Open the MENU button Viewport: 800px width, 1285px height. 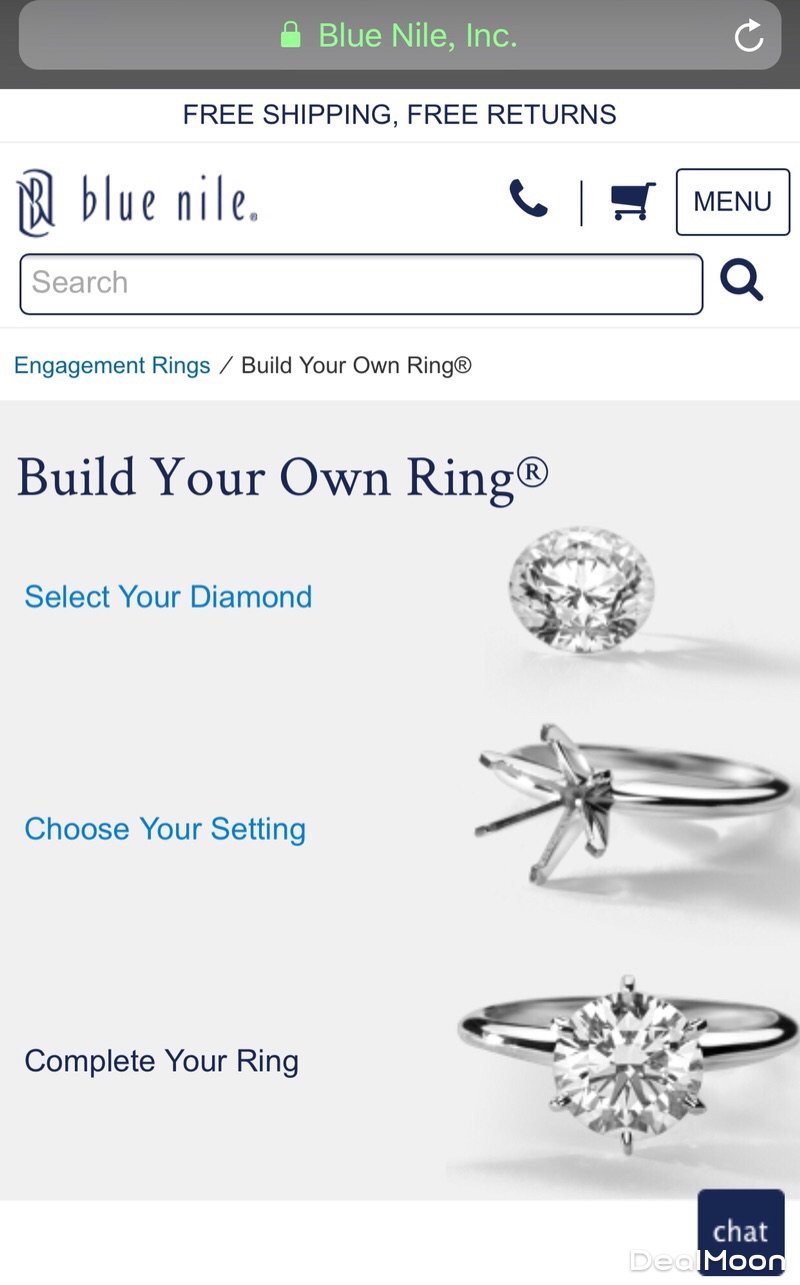[x=732, y=202]
